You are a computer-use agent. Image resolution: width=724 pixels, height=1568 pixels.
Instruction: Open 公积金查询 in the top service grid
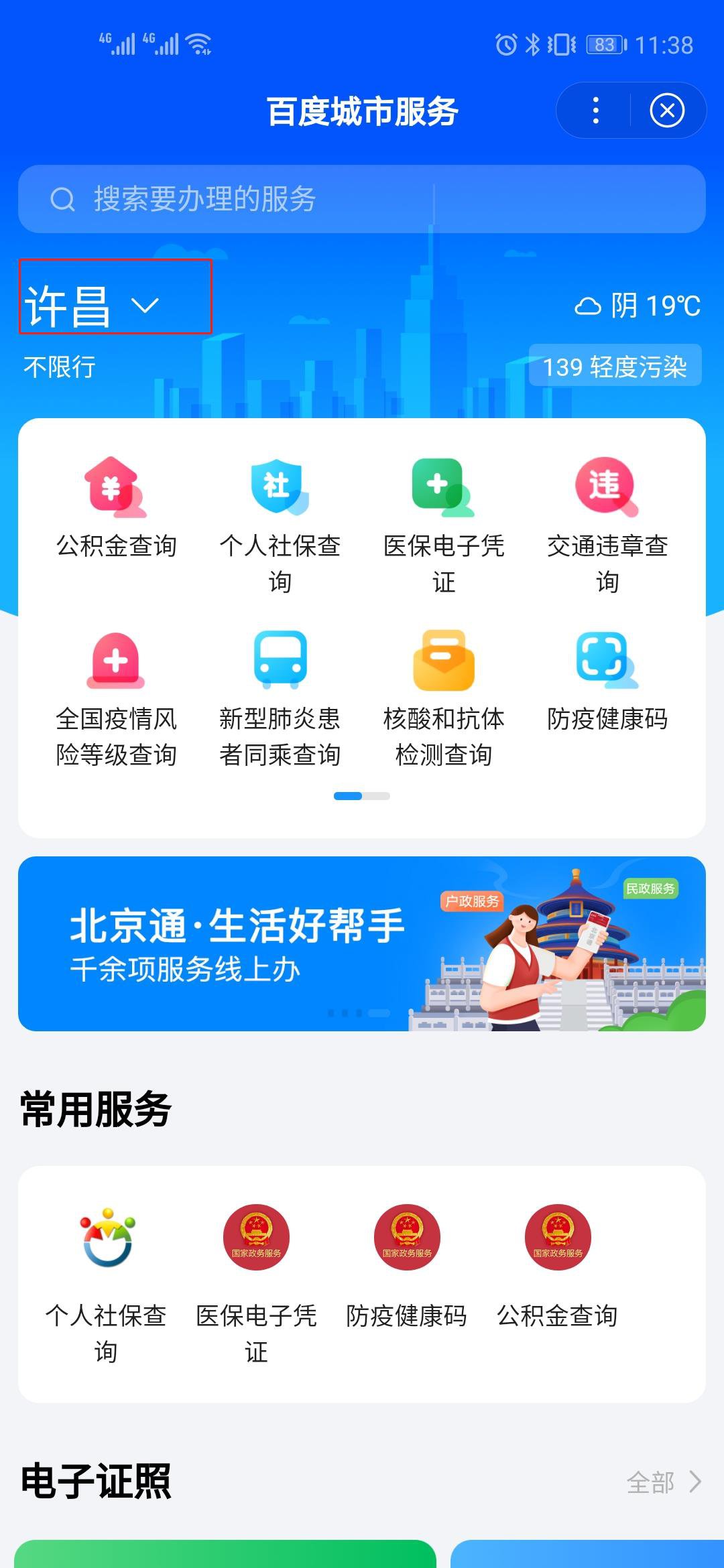[116, 509]
